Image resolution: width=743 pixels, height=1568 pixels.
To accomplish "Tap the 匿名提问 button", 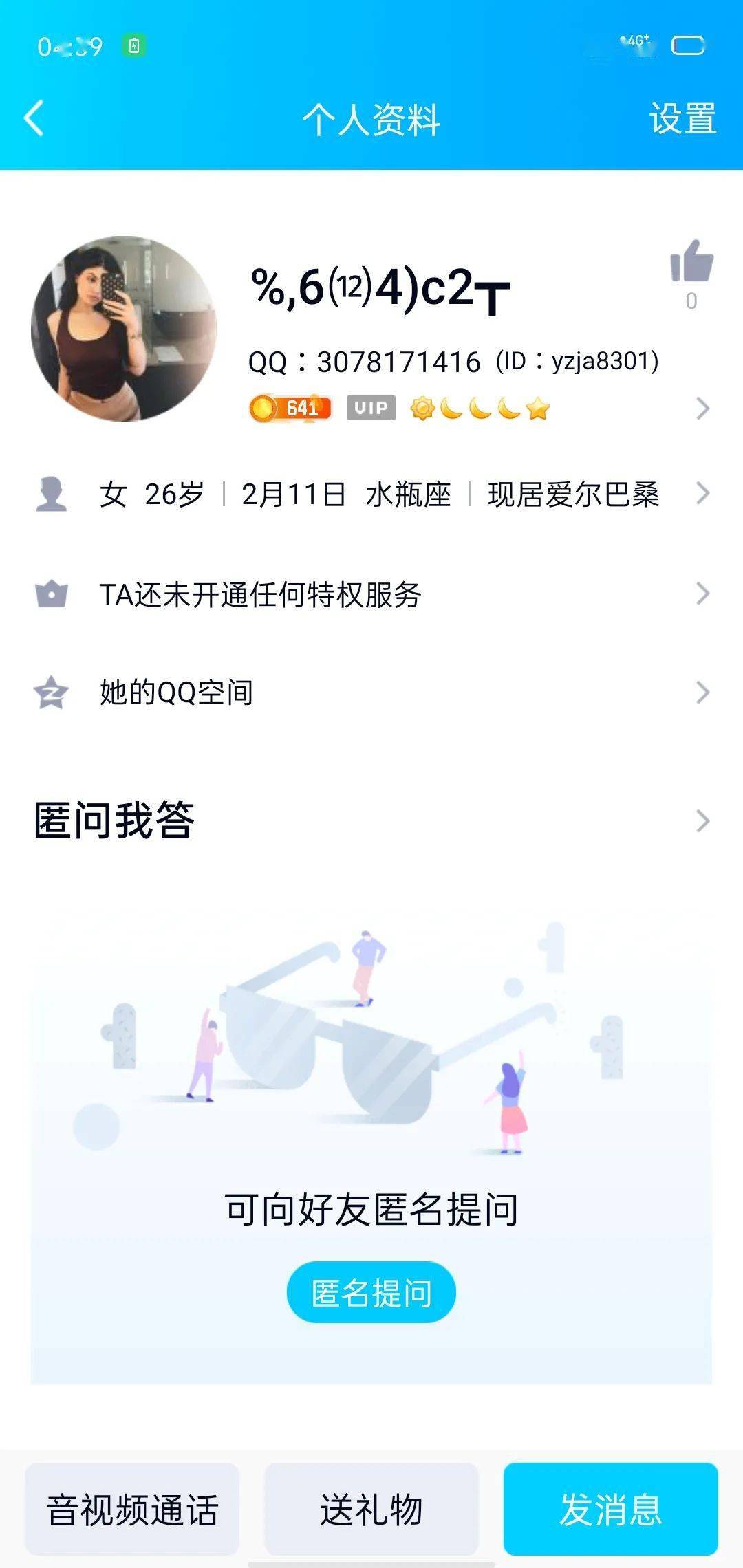I will pos(371,1292).
